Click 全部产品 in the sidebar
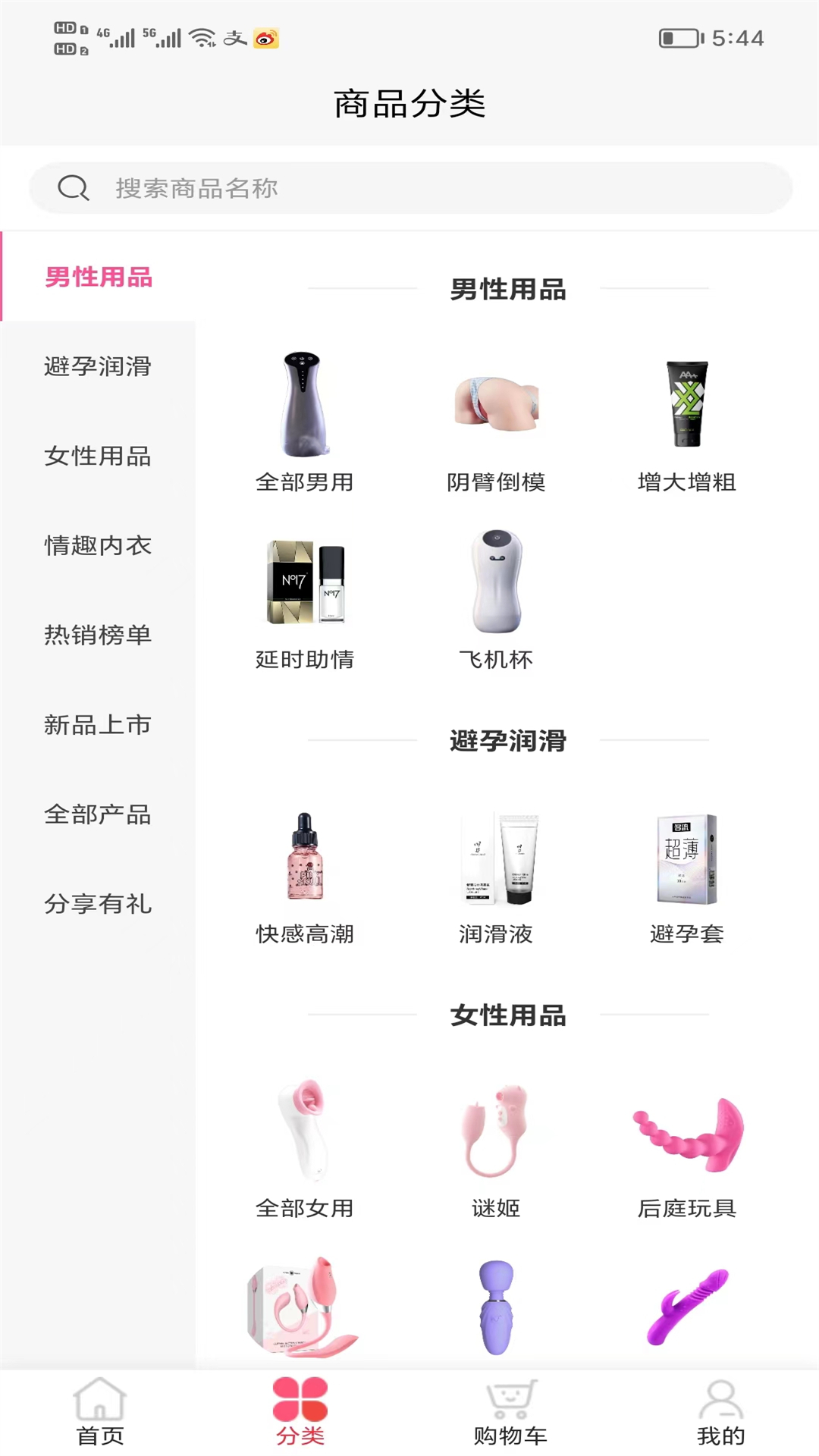 (x=98, y=814)
